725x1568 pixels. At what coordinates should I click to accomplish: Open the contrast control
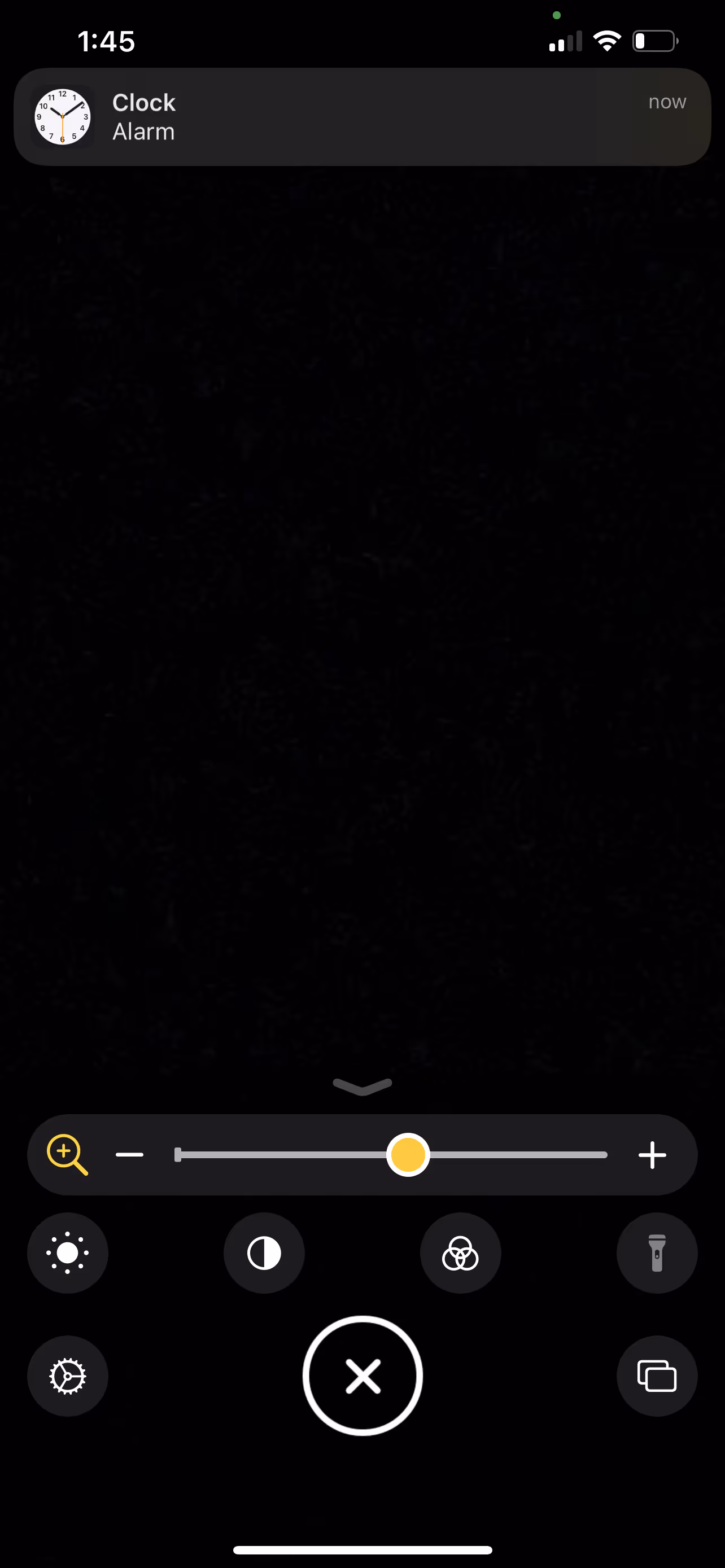pyautogui.click(x=264, y=1252)
